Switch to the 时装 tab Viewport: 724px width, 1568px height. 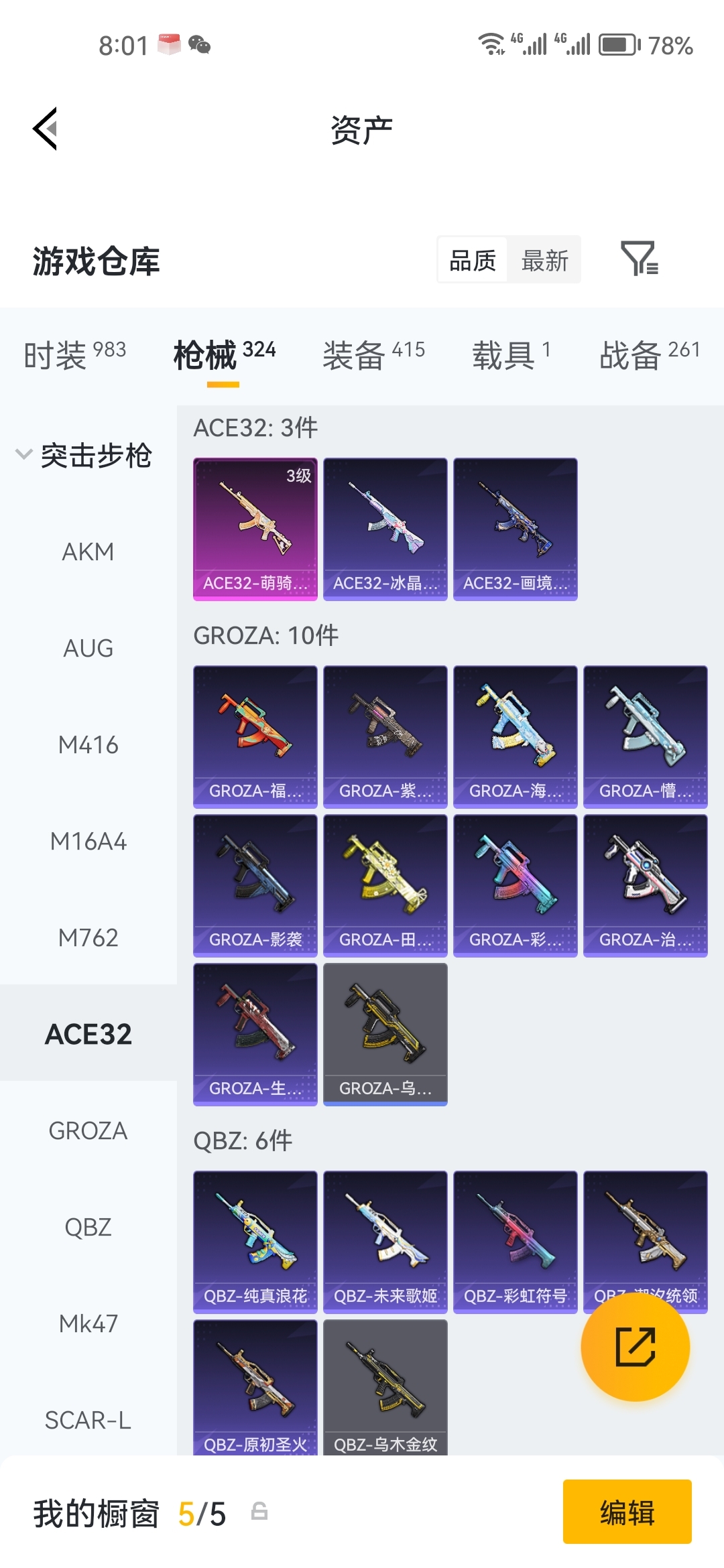[x=74, y=355]
